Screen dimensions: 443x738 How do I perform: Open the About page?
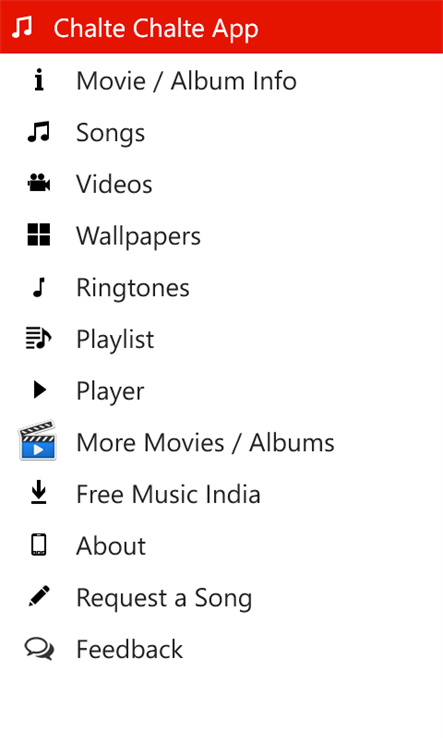(221, 546)
